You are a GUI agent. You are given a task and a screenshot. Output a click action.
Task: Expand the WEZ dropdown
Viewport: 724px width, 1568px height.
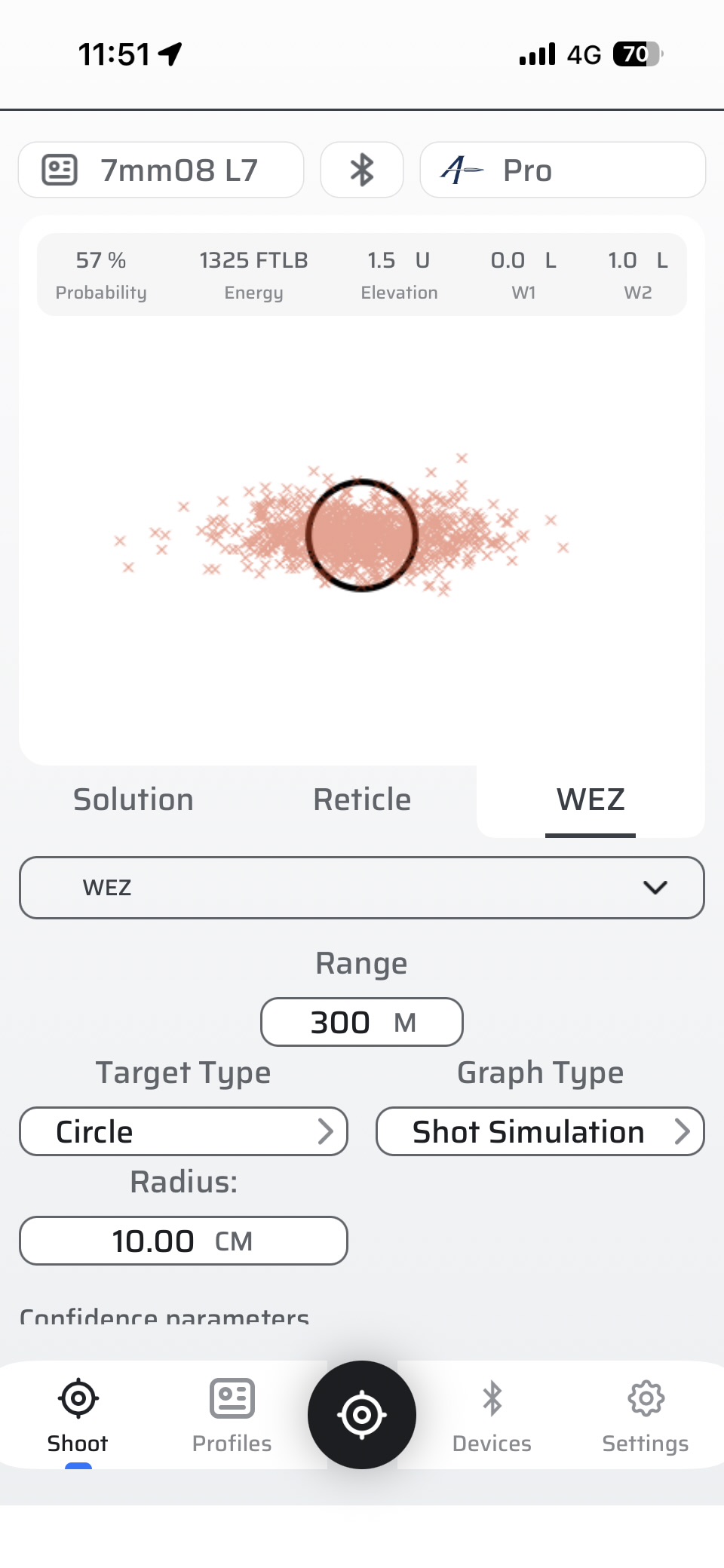(362, 888)
